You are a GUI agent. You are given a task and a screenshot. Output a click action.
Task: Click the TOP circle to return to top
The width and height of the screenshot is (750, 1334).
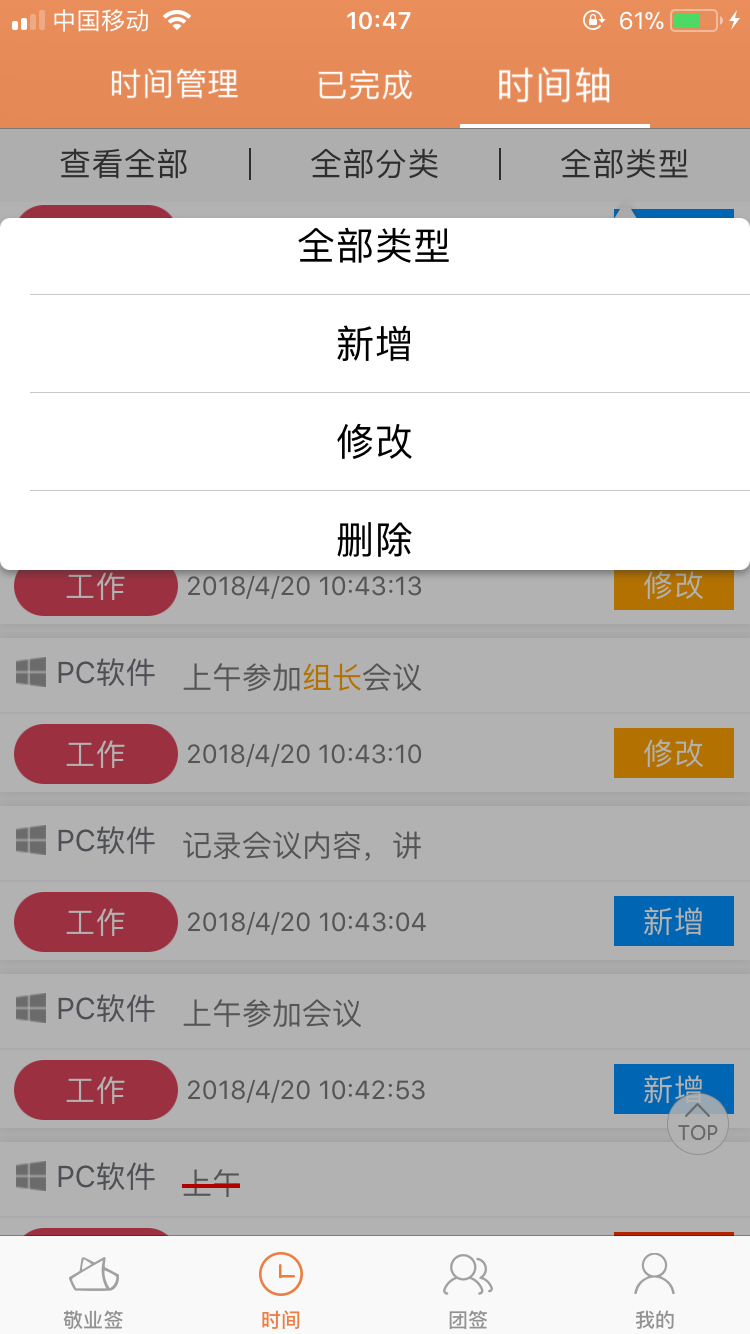(698, 1123)
